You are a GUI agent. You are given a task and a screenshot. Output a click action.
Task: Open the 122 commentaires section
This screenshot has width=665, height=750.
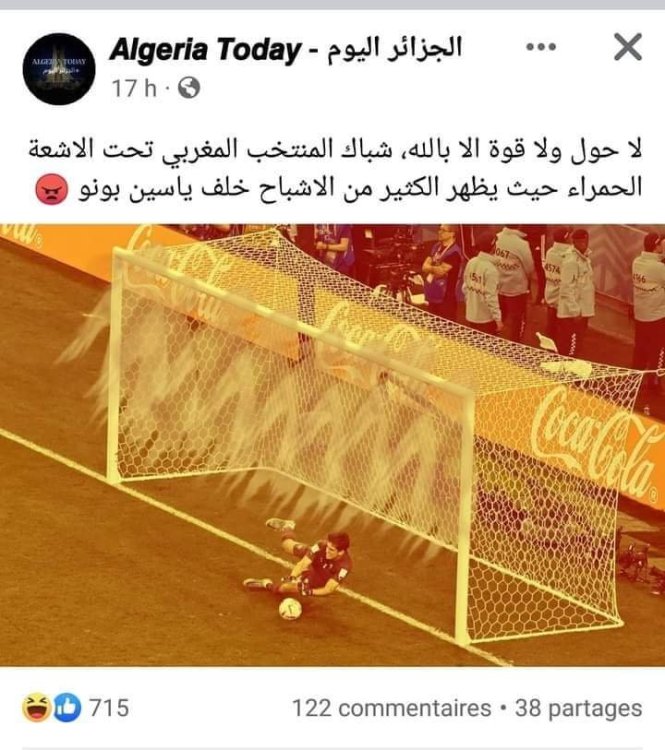pos(391,708)
